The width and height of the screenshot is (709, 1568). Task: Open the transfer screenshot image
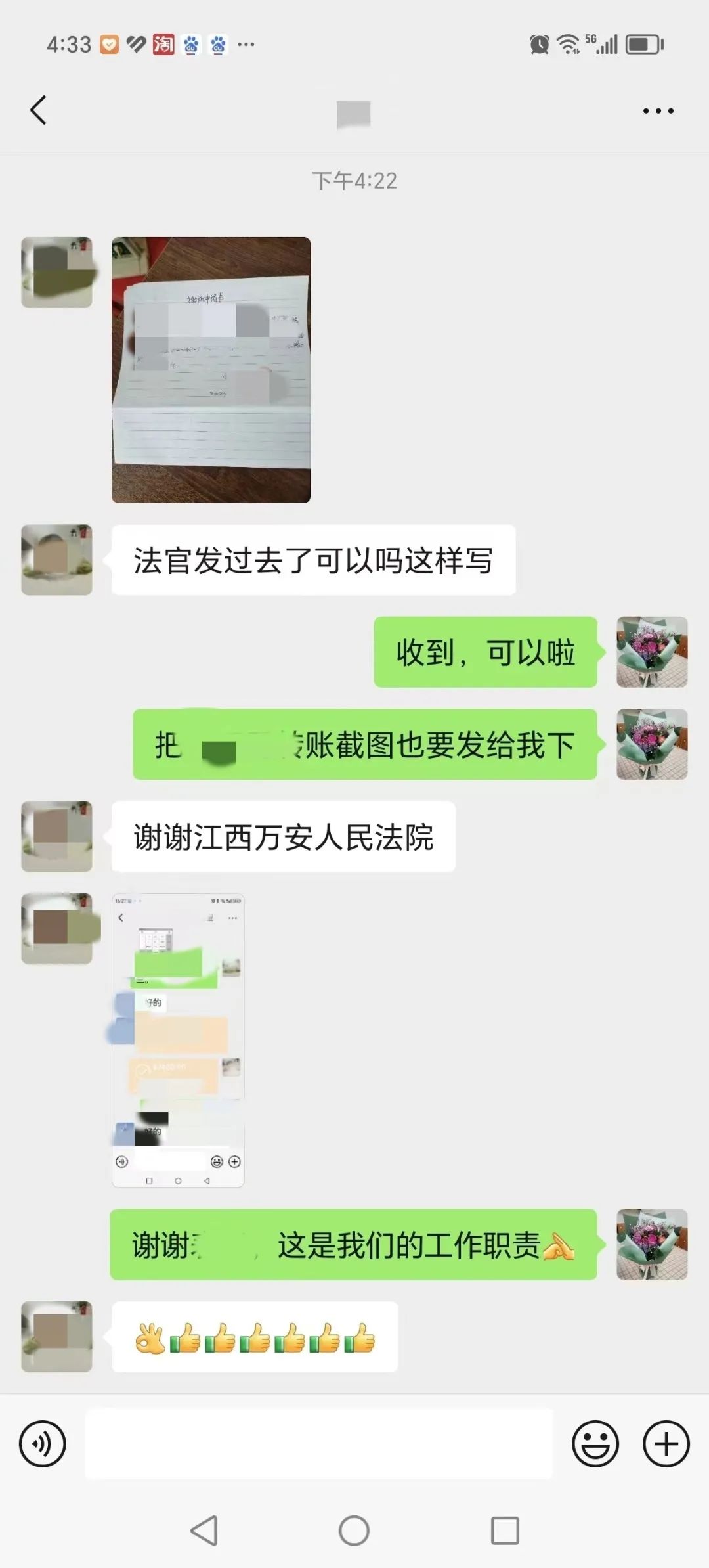(178, 1041)
